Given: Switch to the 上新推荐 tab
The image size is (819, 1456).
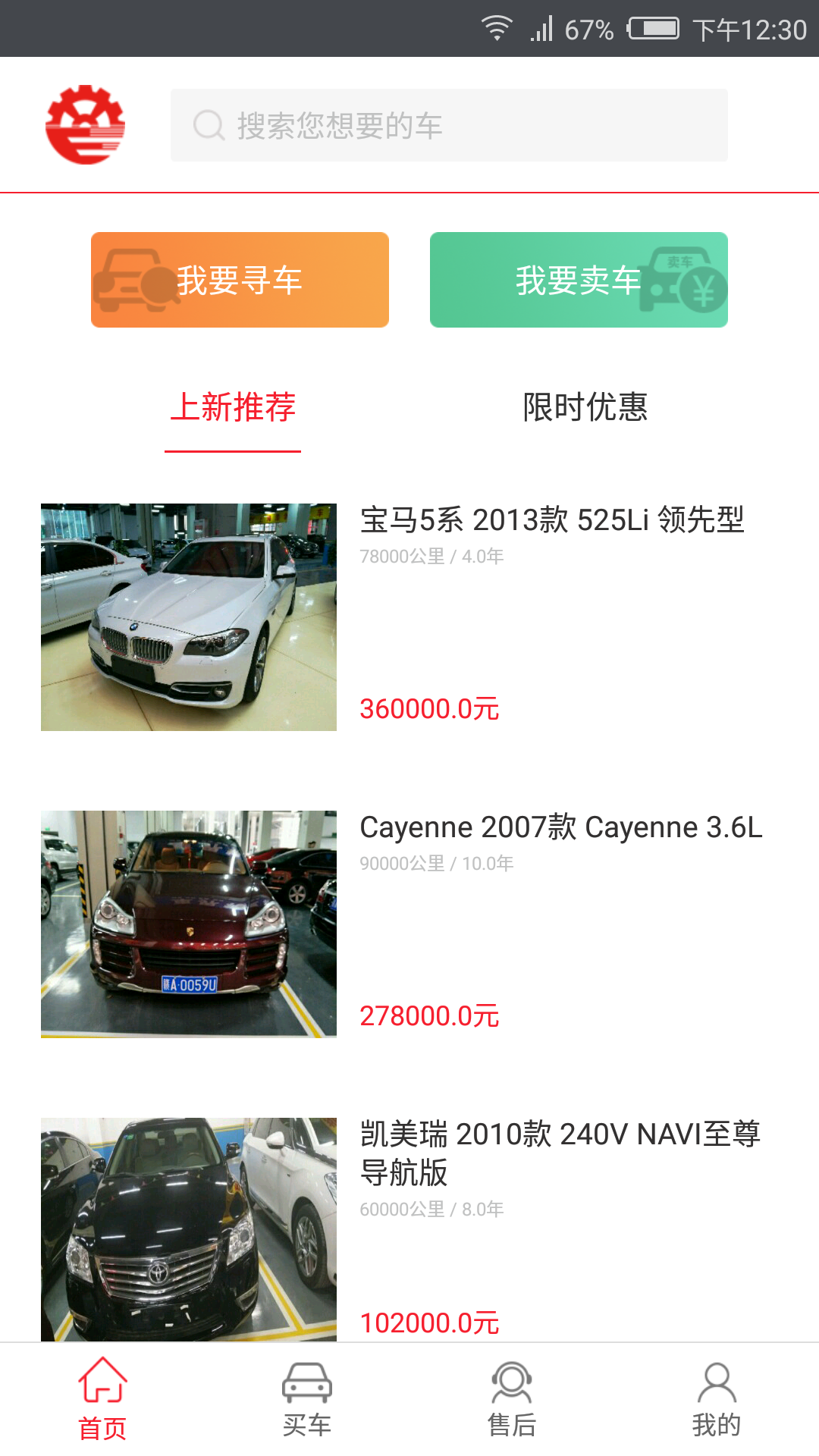Looking at the screenshot, I should click(234, 407).
